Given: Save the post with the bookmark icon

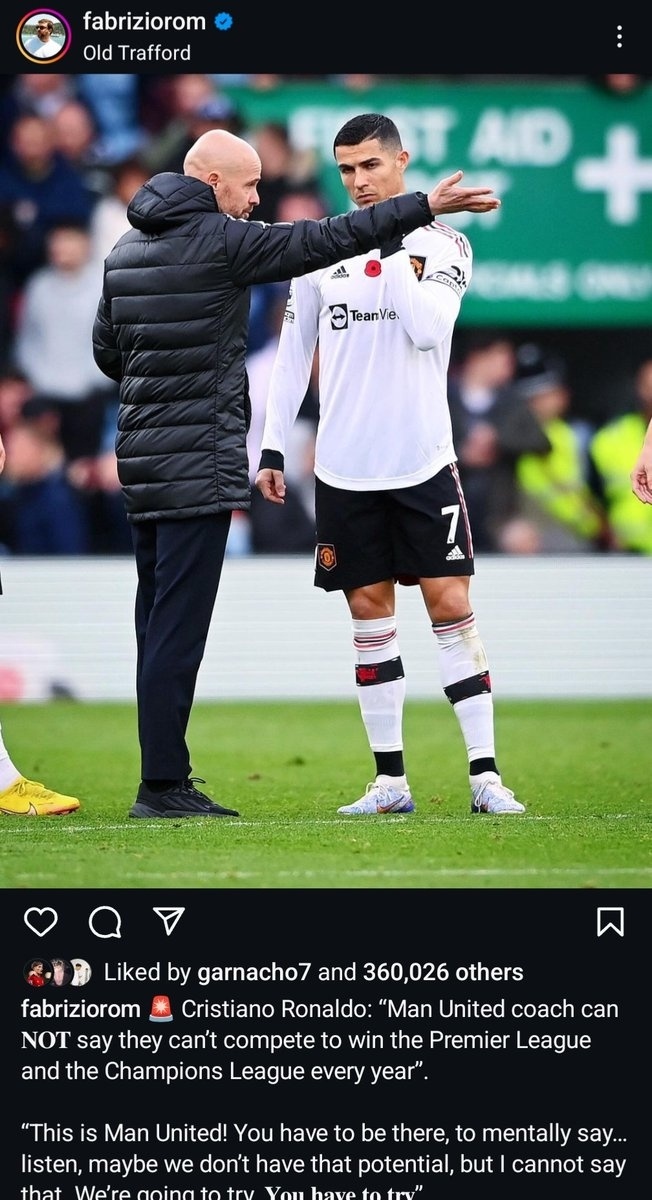Looking at the screenshot, I should point(610,922).
